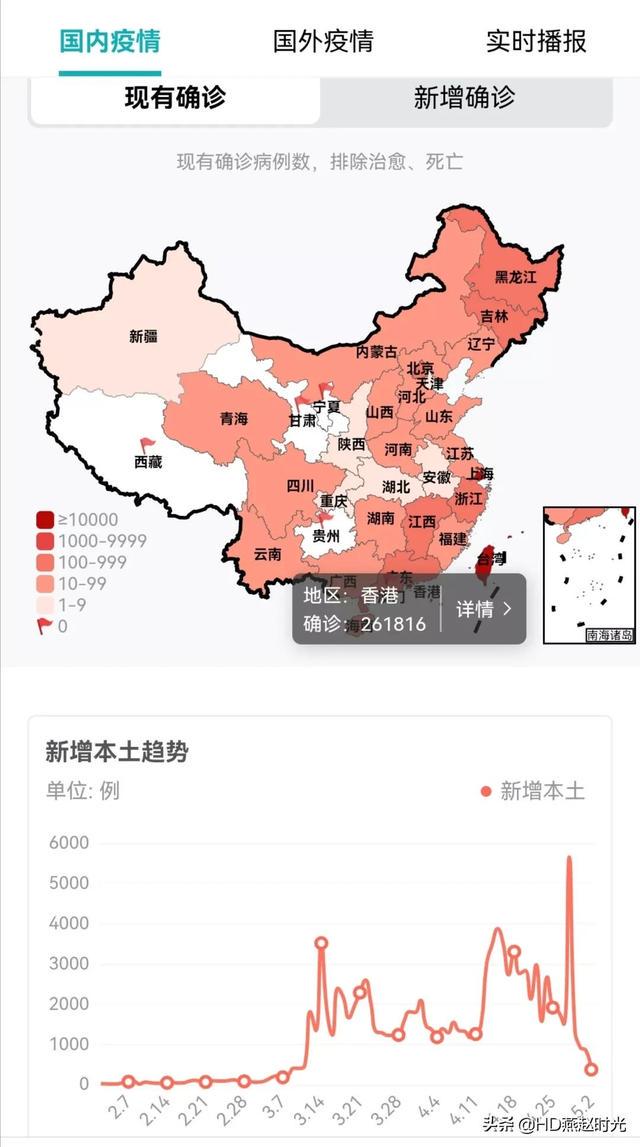The width and height of the screenshot is (640, 1147).
Task: Switch to the 国外疫情 tab
Action: (323, 40)
